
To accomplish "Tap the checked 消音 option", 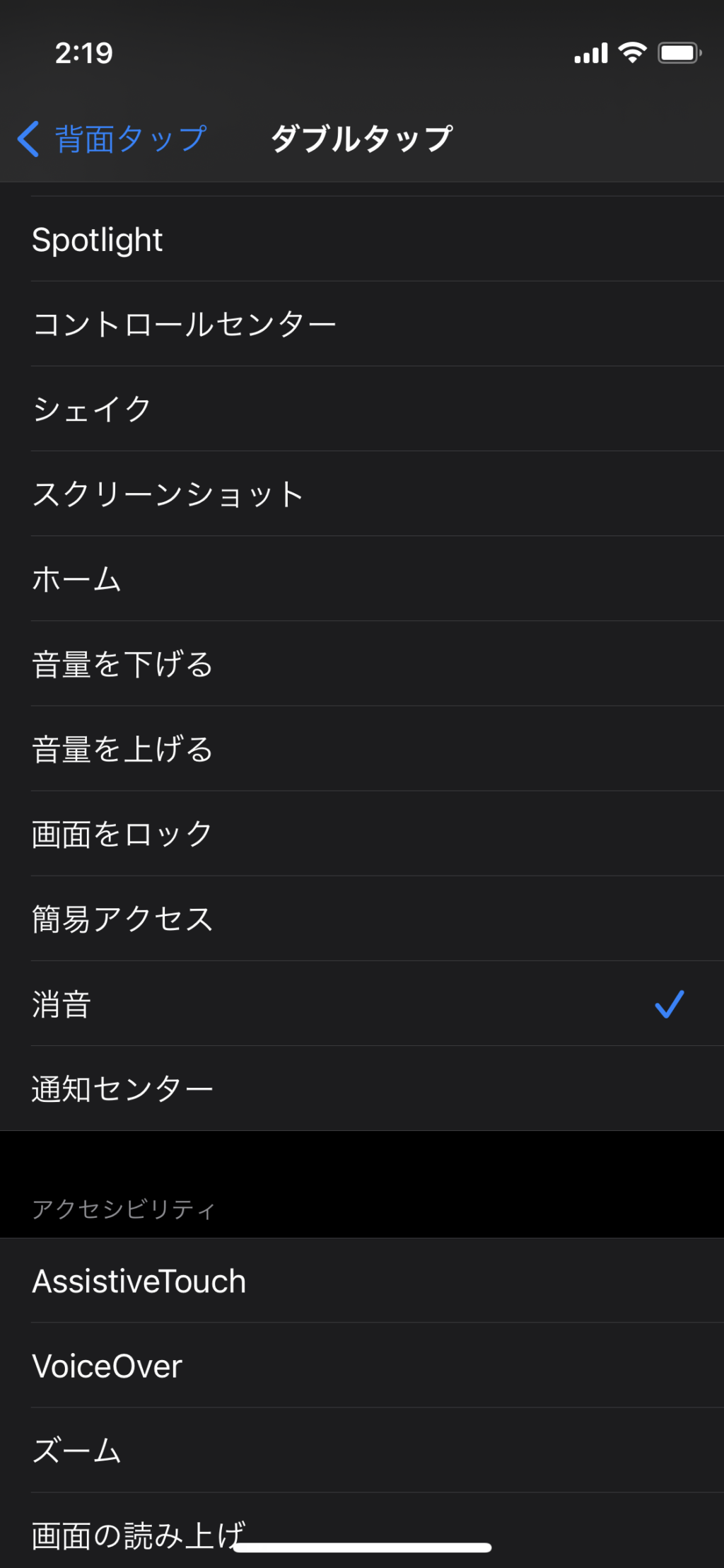I will click(x=362, y=1003).
